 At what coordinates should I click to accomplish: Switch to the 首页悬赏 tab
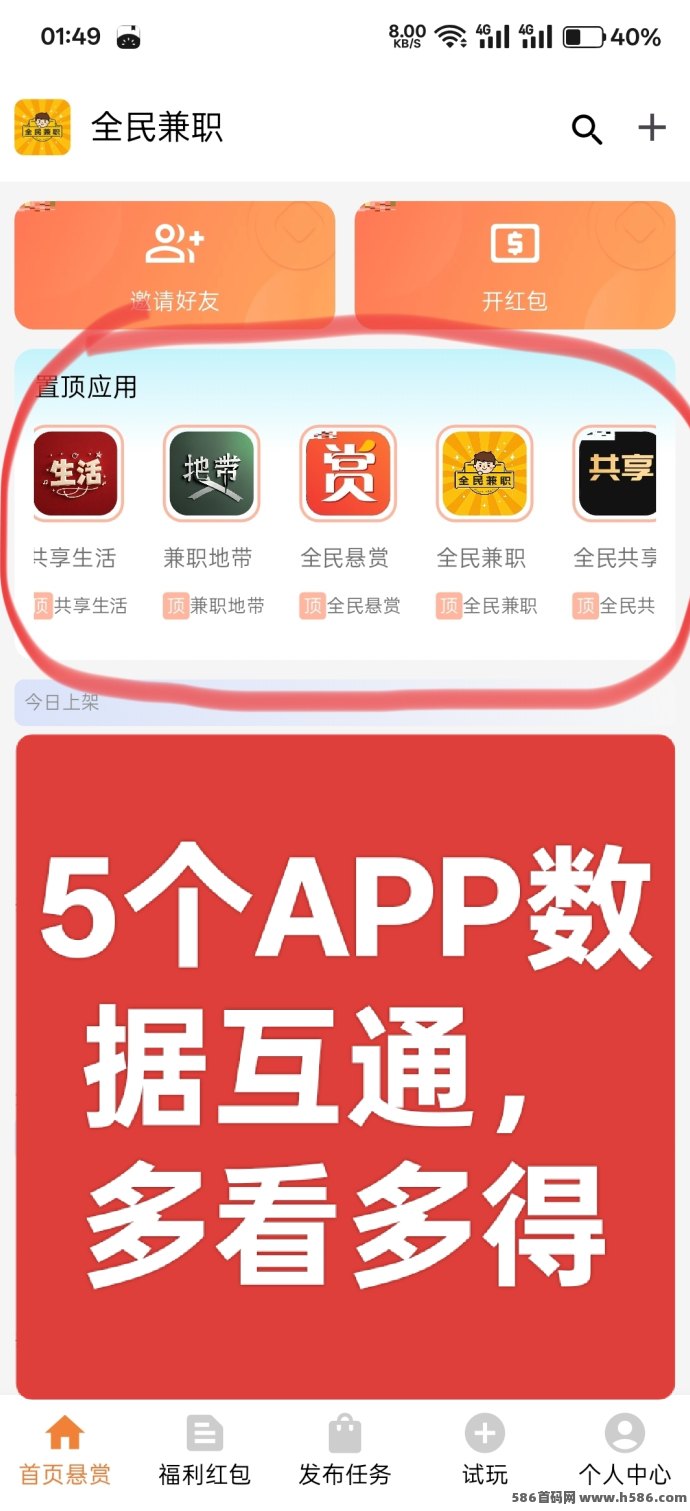pos(65,1450)
